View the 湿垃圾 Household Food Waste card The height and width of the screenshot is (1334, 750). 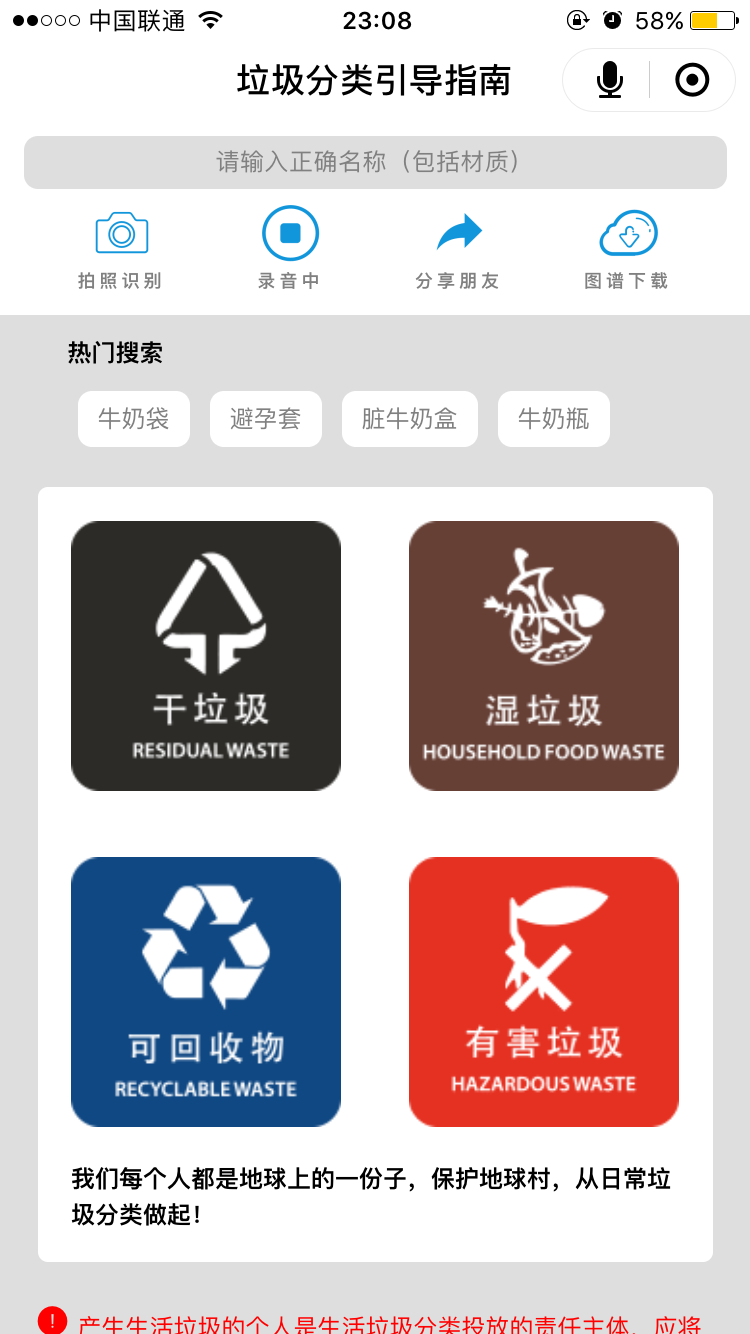(544, 656)
